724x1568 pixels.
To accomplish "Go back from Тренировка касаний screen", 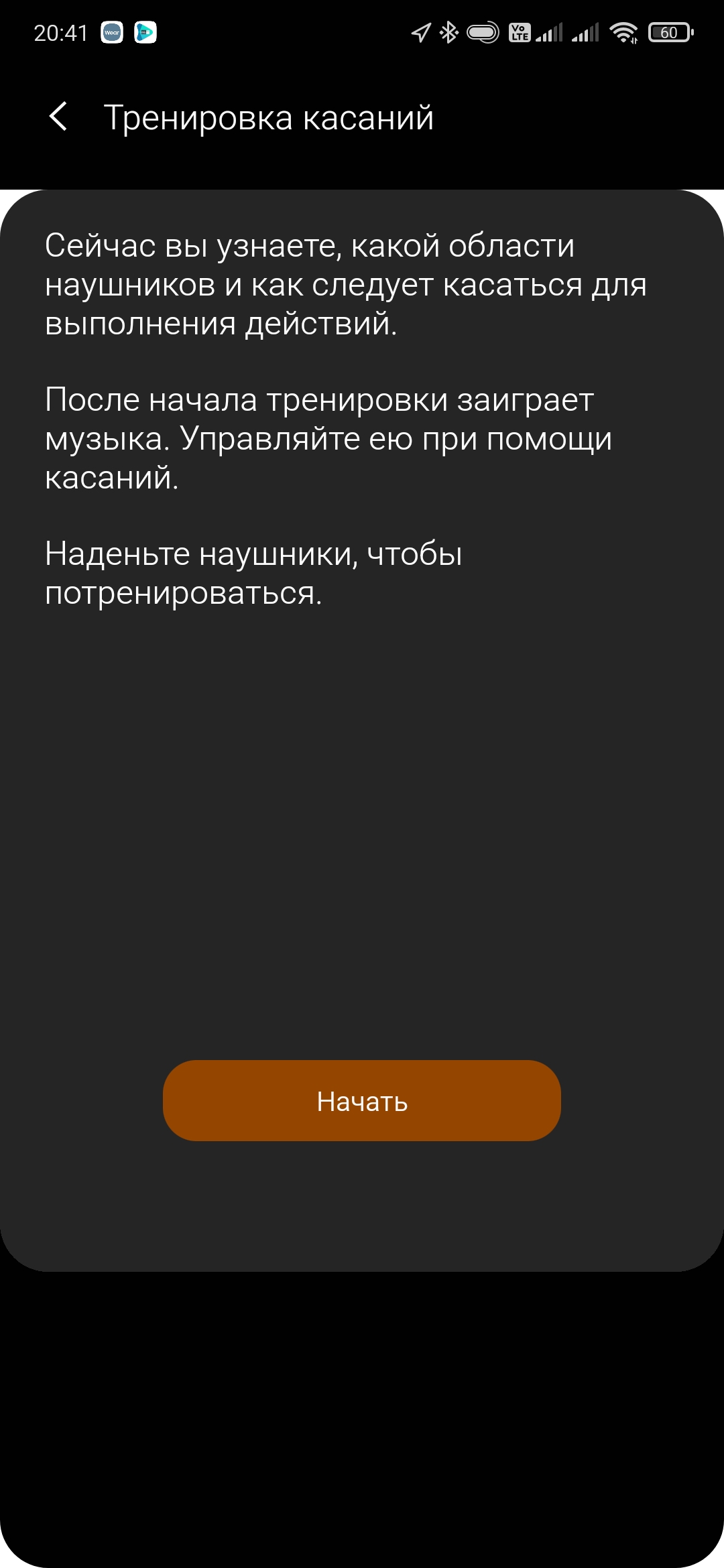I will 59,117.
